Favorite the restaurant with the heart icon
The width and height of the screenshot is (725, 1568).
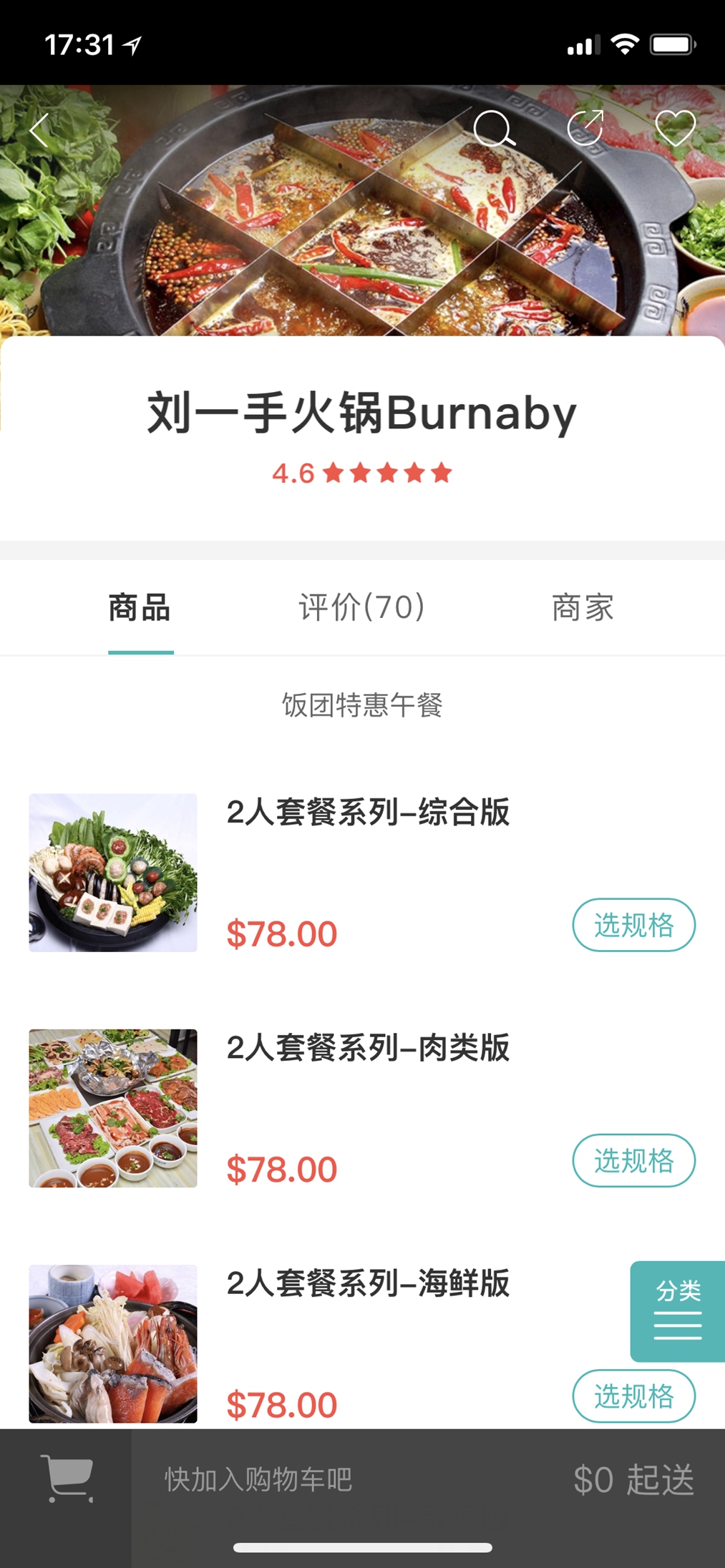coord(675,129)
